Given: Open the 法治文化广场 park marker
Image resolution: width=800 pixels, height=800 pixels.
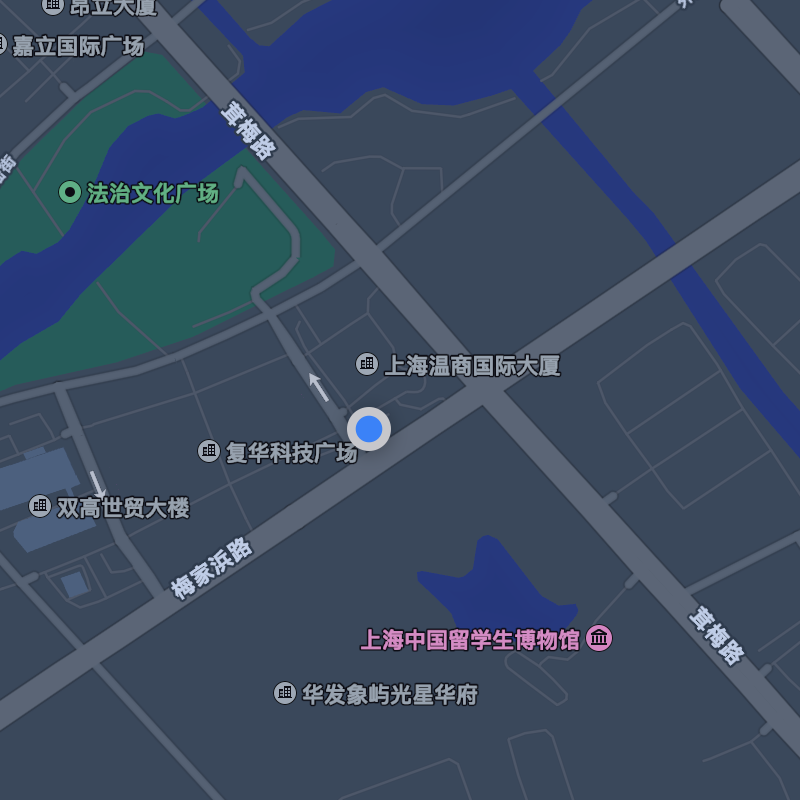Looking at the screenshot, I should click(70, 192).
